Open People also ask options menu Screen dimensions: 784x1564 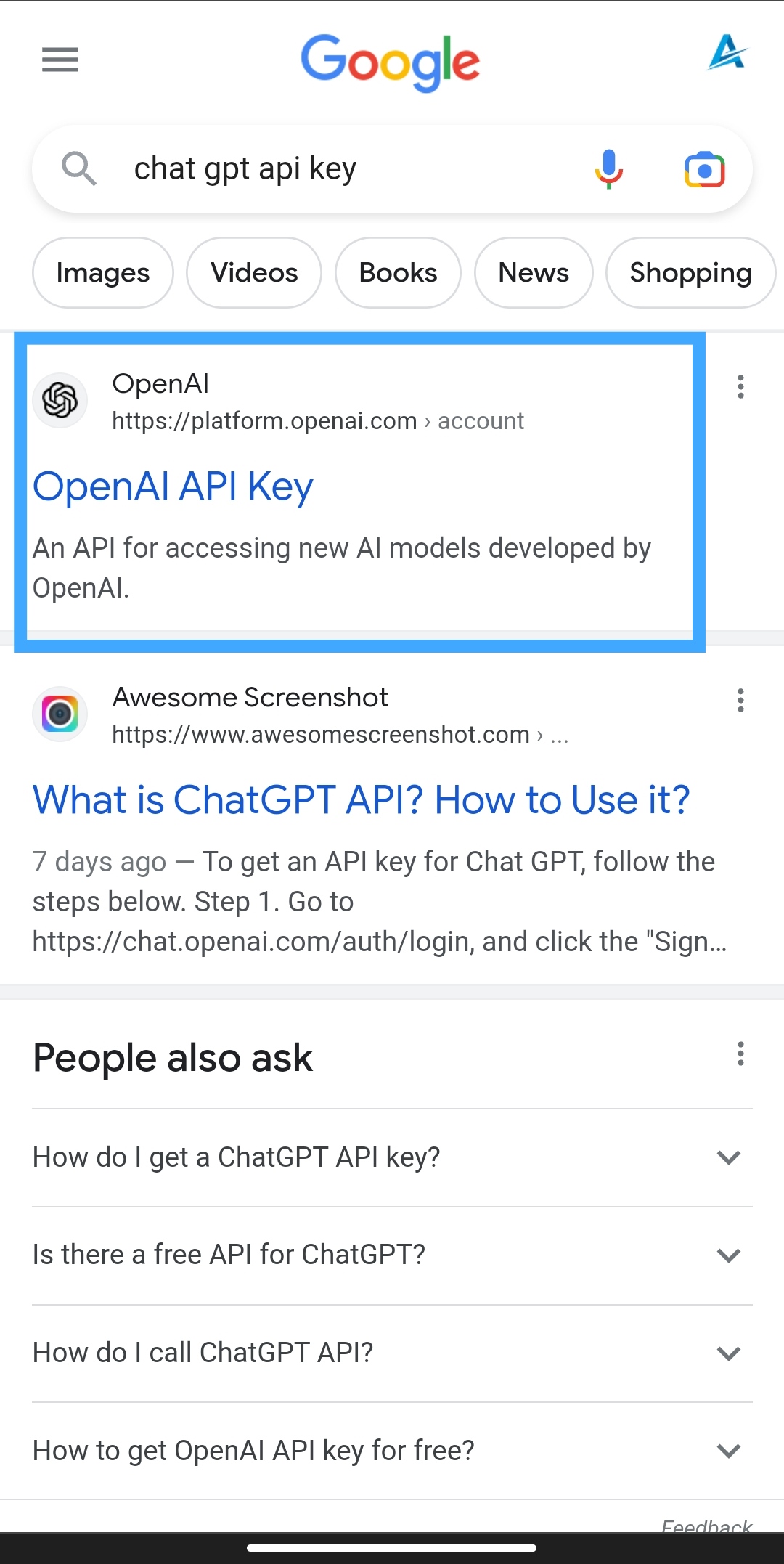(x=740, y=1054)
